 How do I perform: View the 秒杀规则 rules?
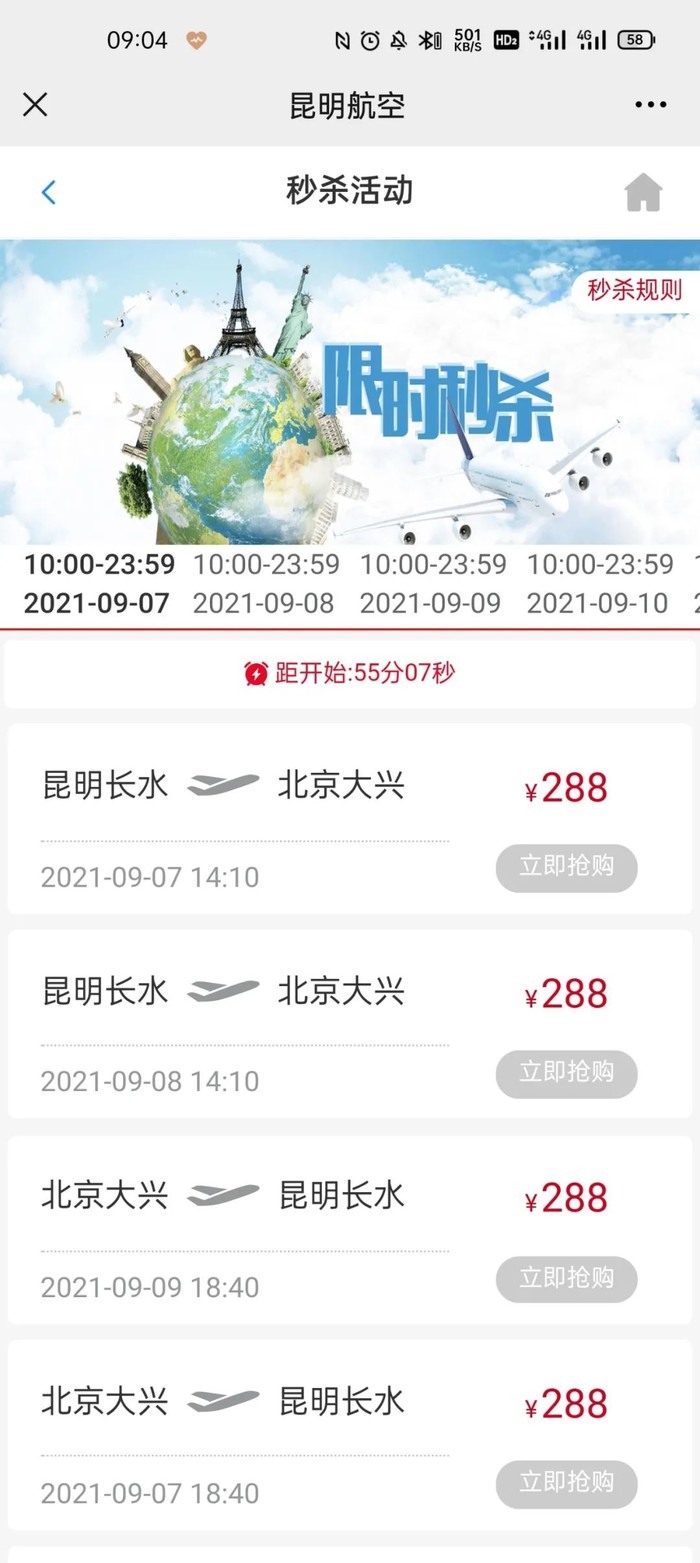pyautogui.click(x=635, y=290)
